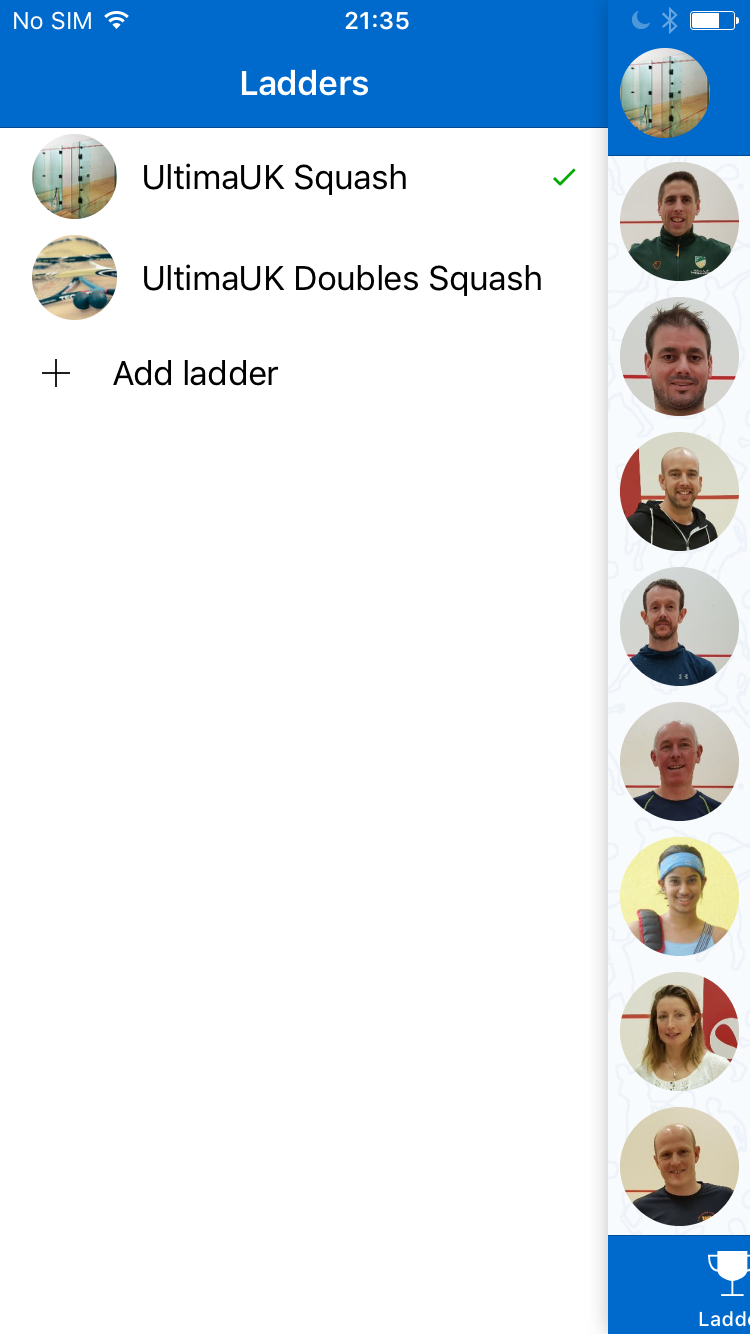
Task: Open the UltimaUK Doubles Squash ladder
Action: (x=341, y=279)
